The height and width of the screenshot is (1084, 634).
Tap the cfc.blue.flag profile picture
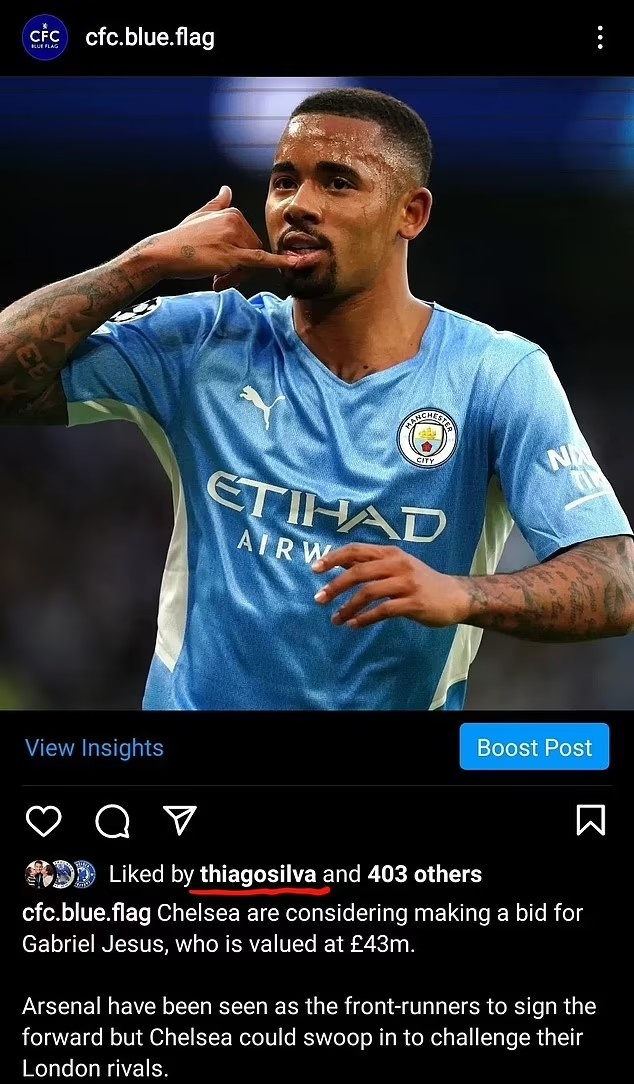click(x=45, y=38)
